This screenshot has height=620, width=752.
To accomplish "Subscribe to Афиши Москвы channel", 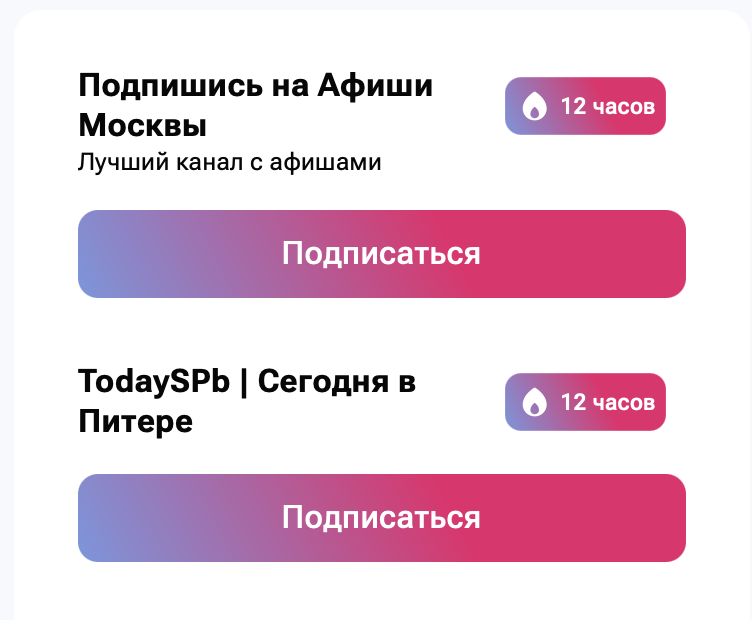I will point(381,254).
